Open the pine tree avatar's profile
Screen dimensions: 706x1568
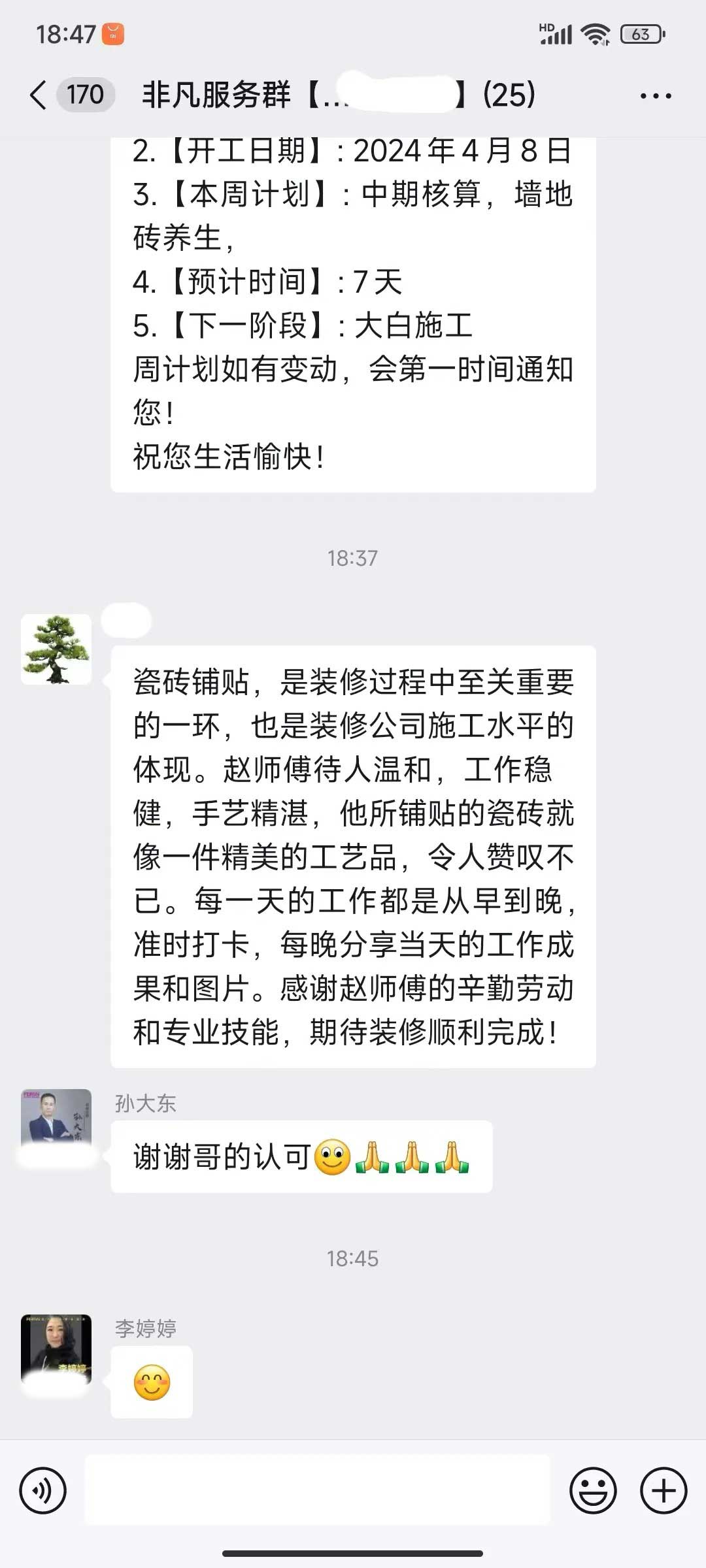tap(56, 649)
